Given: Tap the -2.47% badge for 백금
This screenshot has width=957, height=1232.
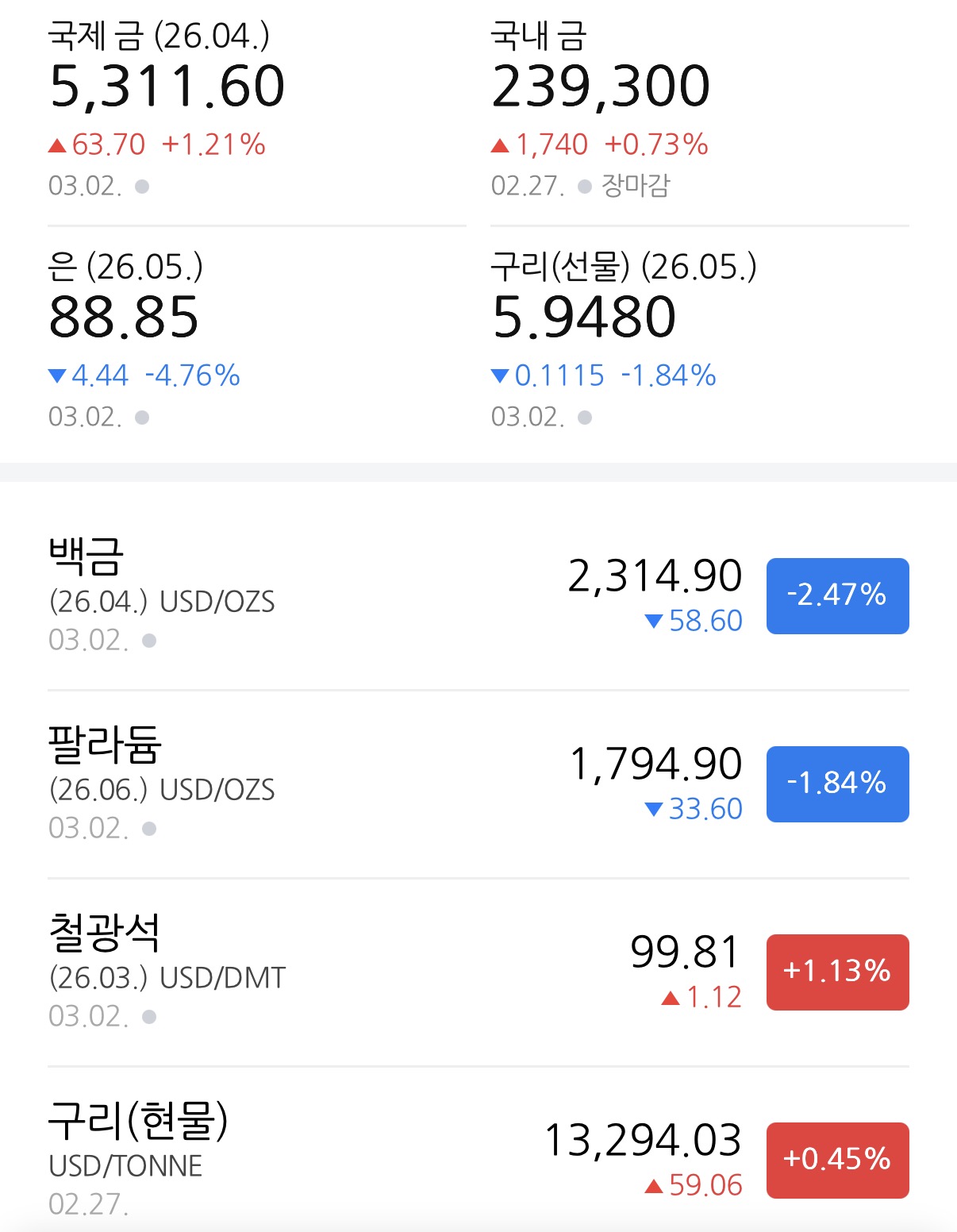Looking at the screenshot, I should (x=837, y=596).
